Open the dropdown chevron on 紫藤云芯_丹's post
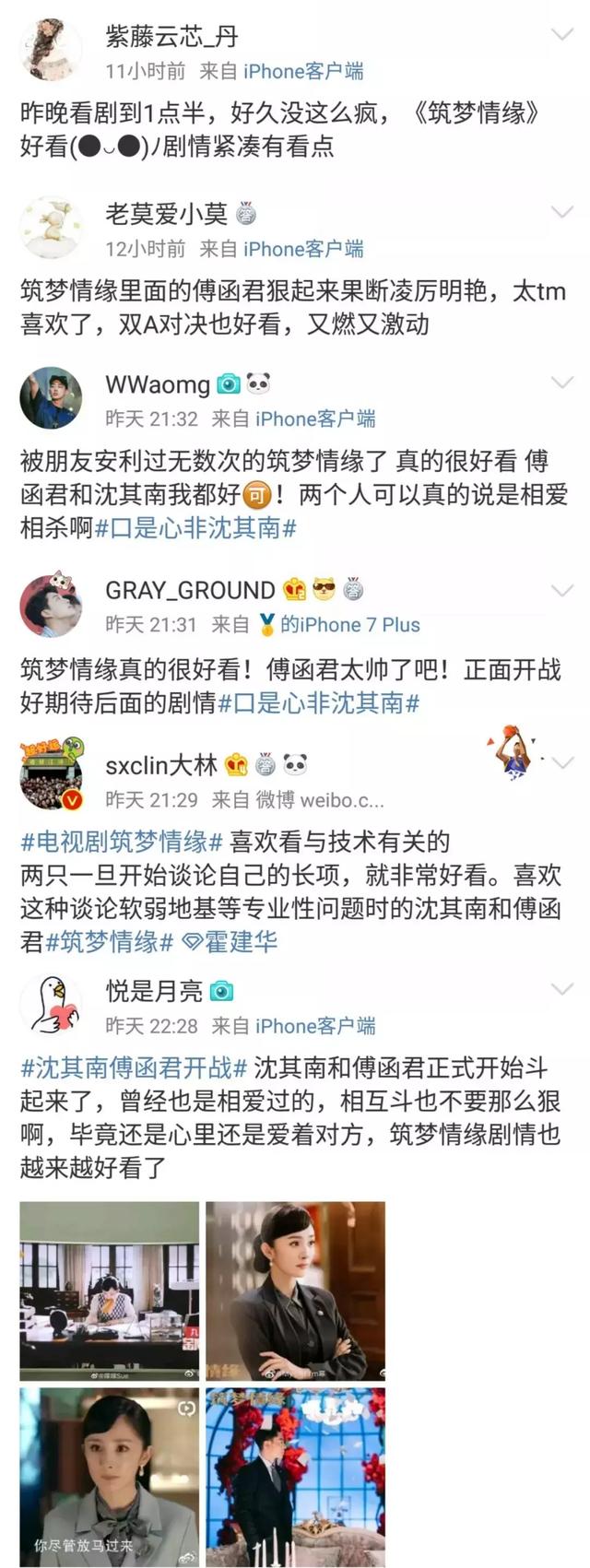This screenshot has width=590, height=1568. [x=561, y=35]
